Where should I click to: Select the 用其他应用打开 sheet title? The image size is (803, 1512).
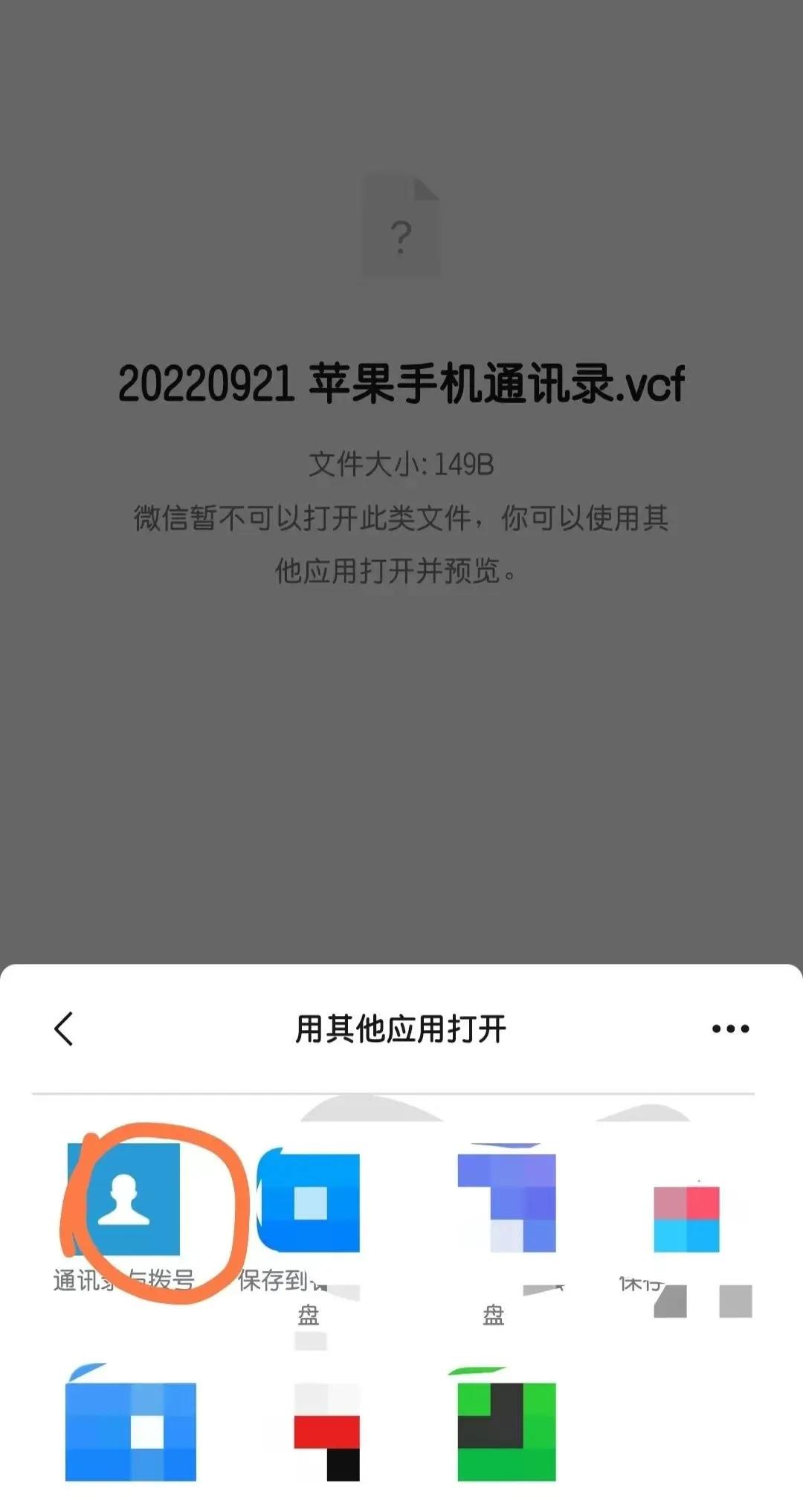point(401,1029)
